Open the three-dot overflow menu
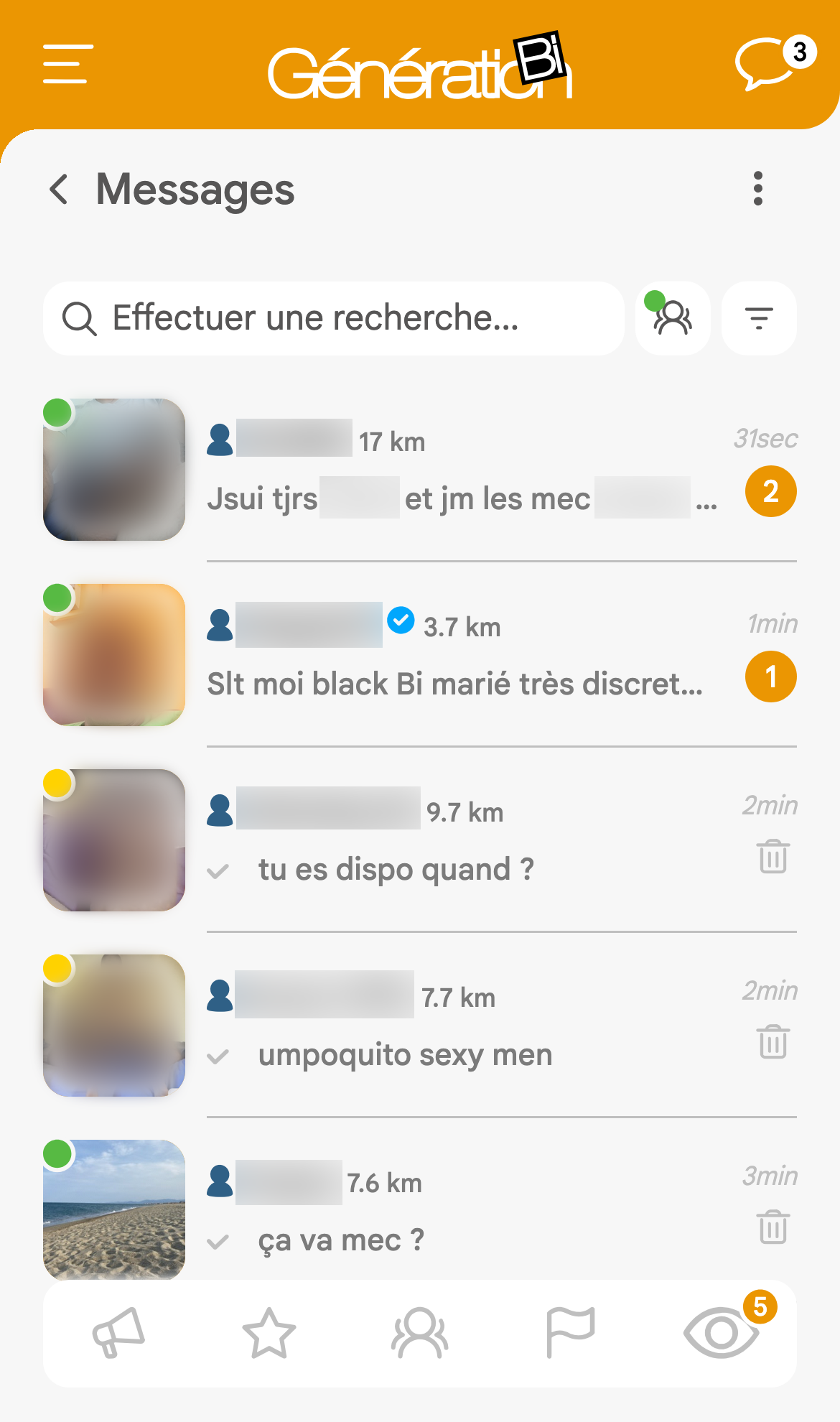The width and height of the screenshot is (840, 1422). pos(758,189)
